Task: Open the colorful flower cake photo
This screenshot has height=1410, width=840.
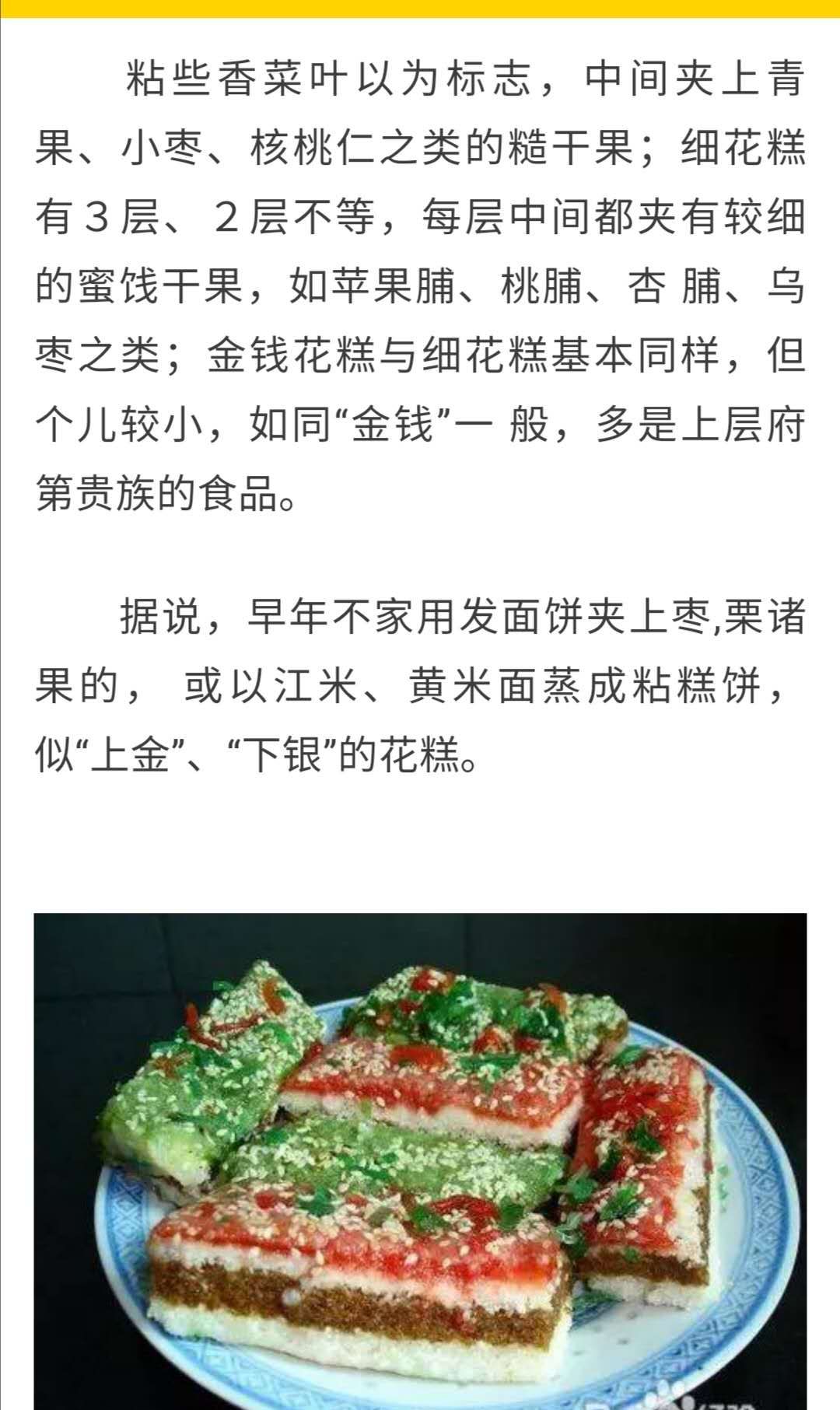Action: coord(420,1161)
